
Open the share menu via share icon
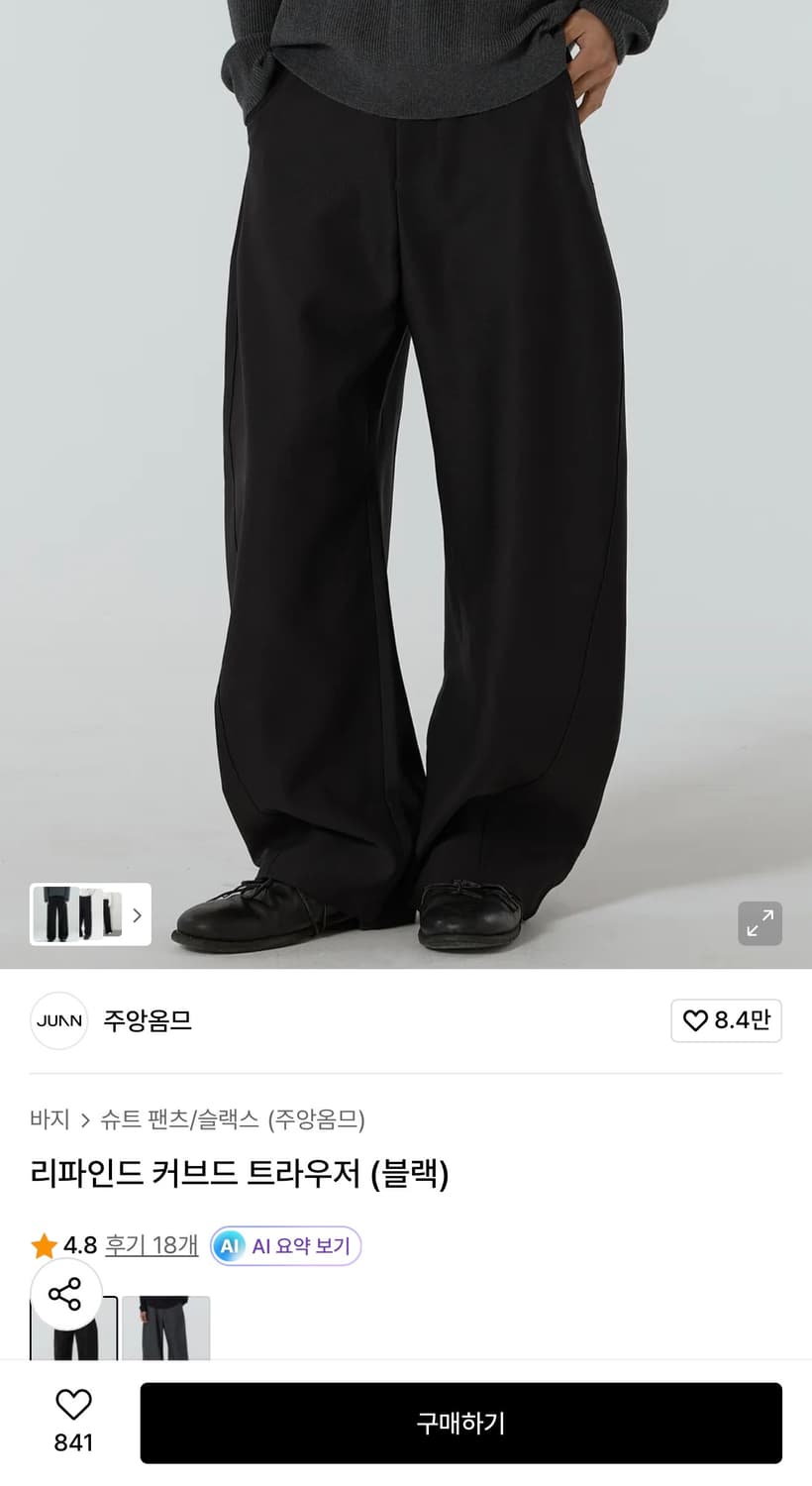tap(64, 1295)
